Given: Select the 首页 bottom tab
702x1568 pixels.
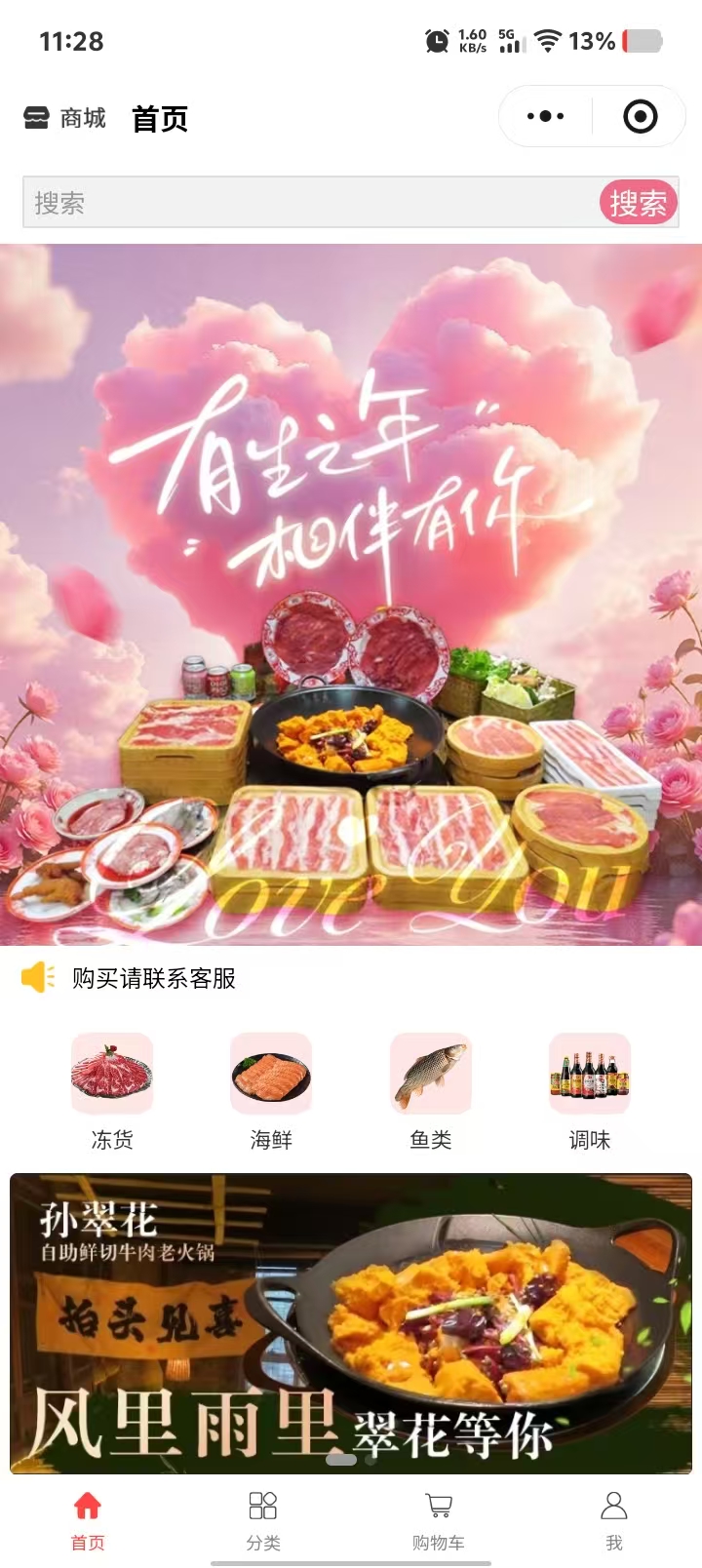Looking at the screenshot, I should coord(88,1519).
